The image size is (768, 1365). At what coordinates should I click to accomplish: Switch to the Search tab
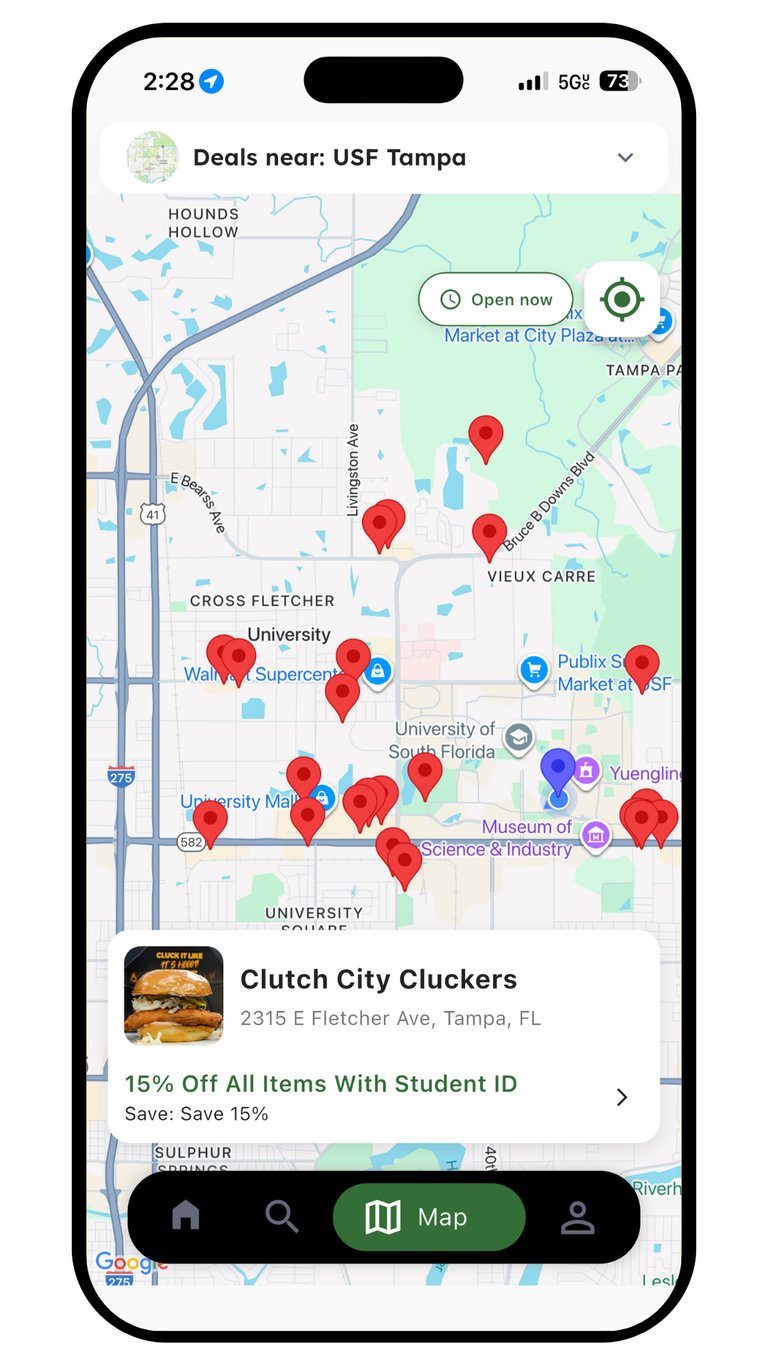point(281,1216)
